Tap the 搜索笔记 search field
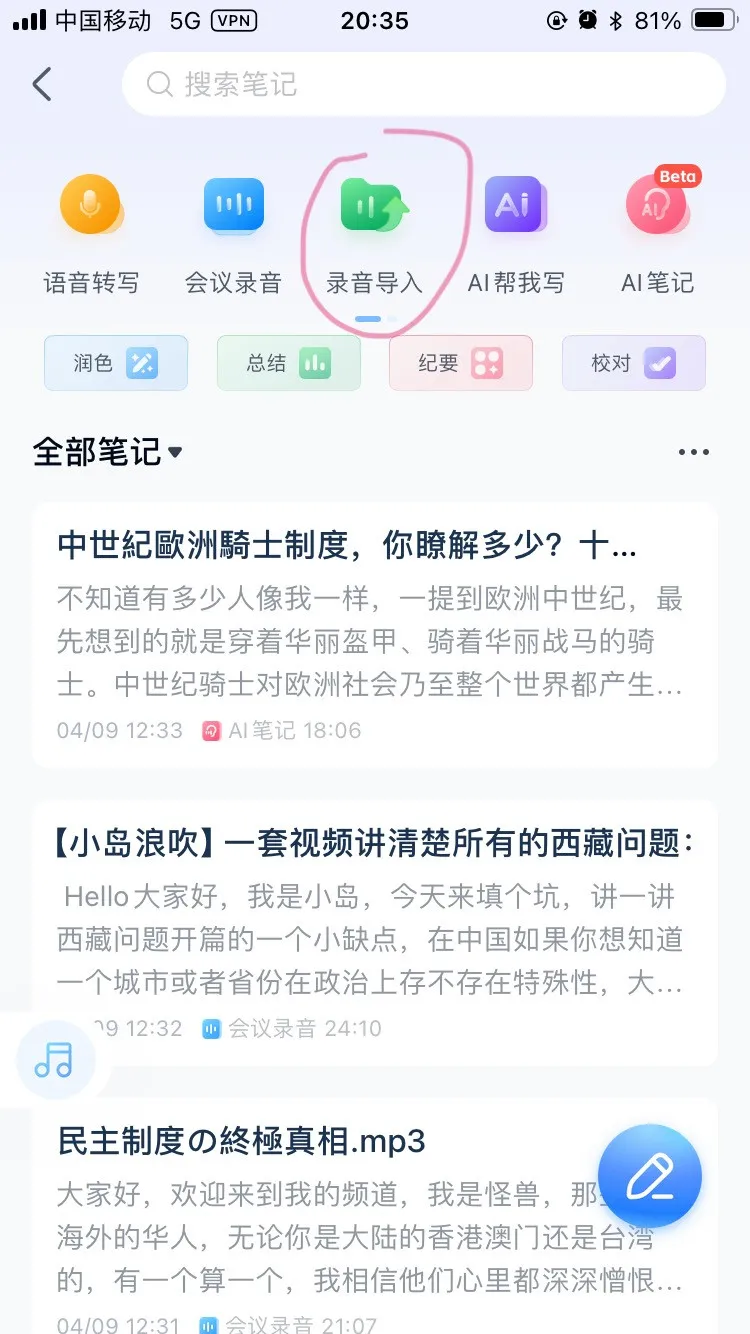 (x=423, y=85)
